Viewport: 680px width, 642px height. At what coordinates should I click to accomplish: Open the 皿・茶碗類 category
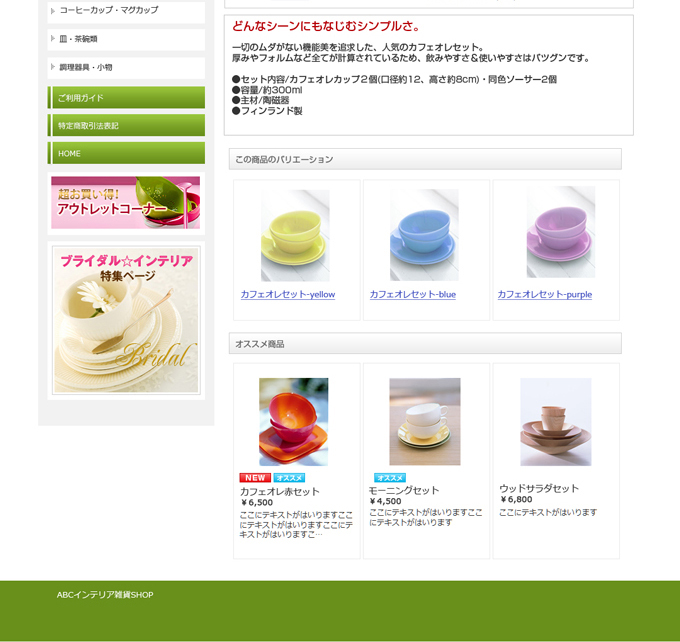click(x=78, y=39)
